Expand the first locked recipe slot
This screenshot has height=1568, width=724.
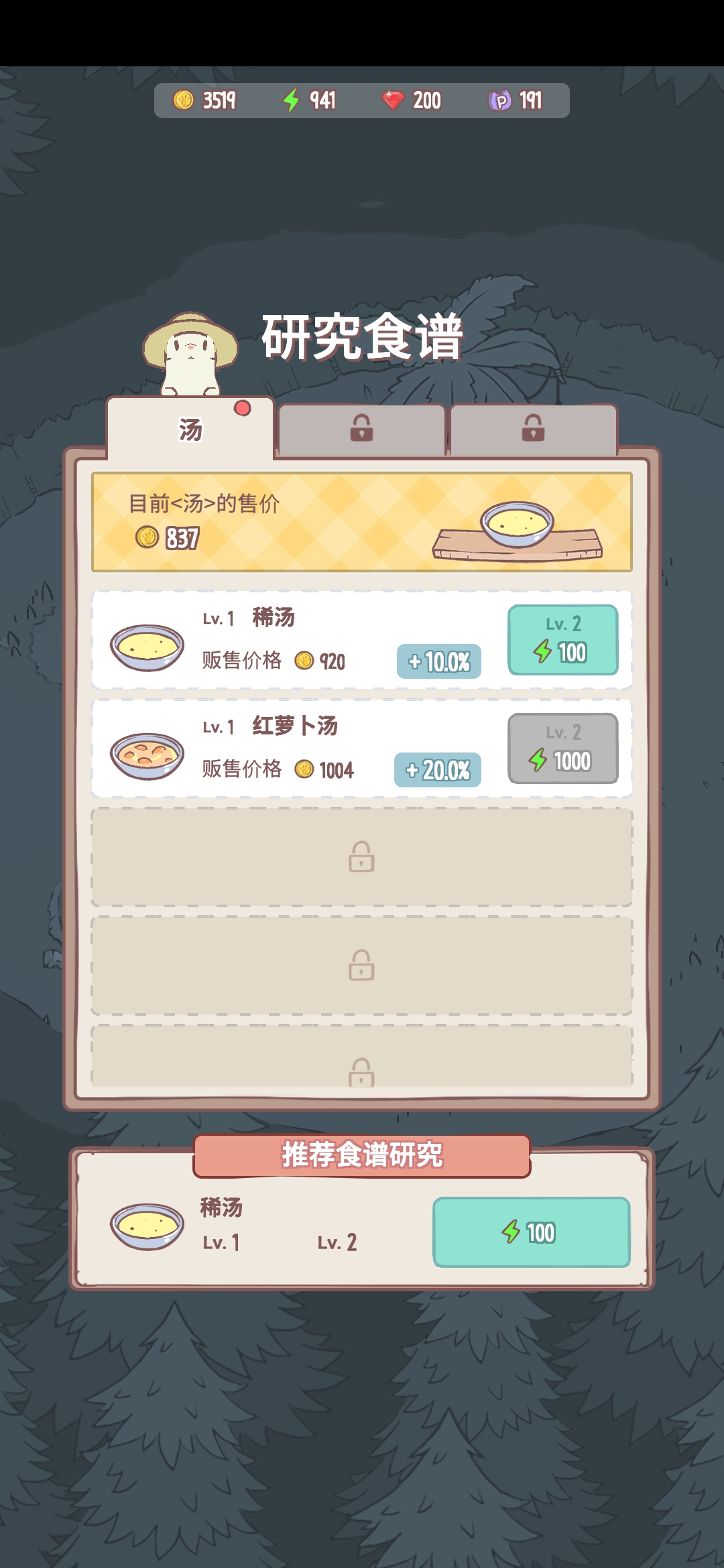coord(362,858)
